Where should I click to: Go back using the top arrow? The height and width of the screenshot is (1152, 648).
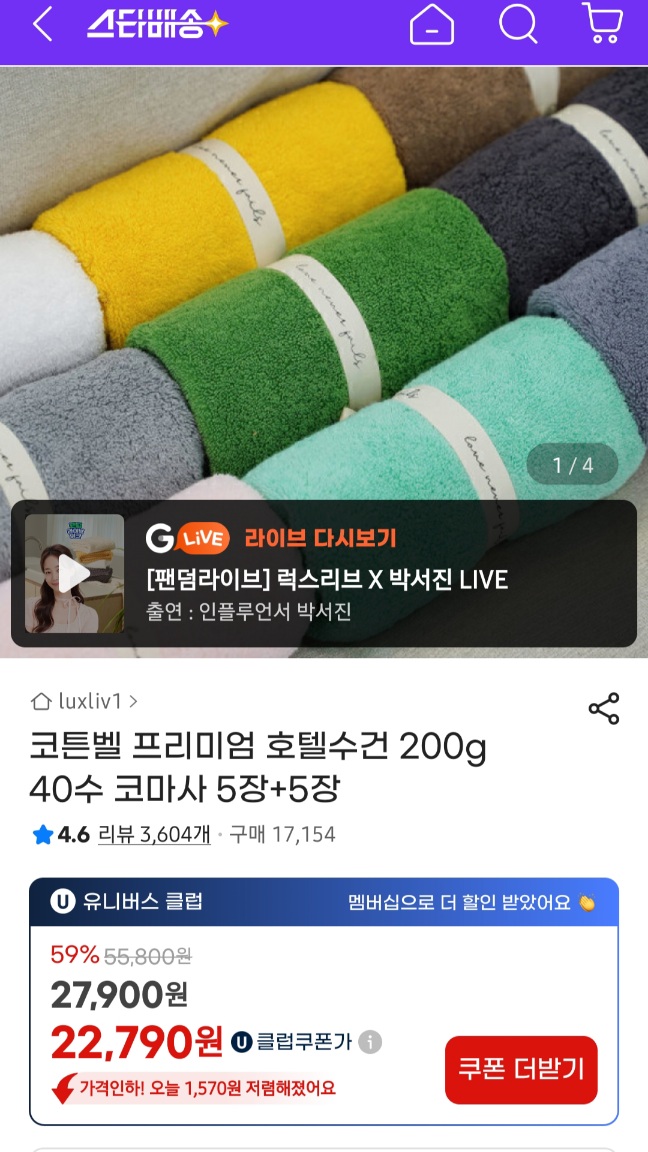click(x=42, y=24)
